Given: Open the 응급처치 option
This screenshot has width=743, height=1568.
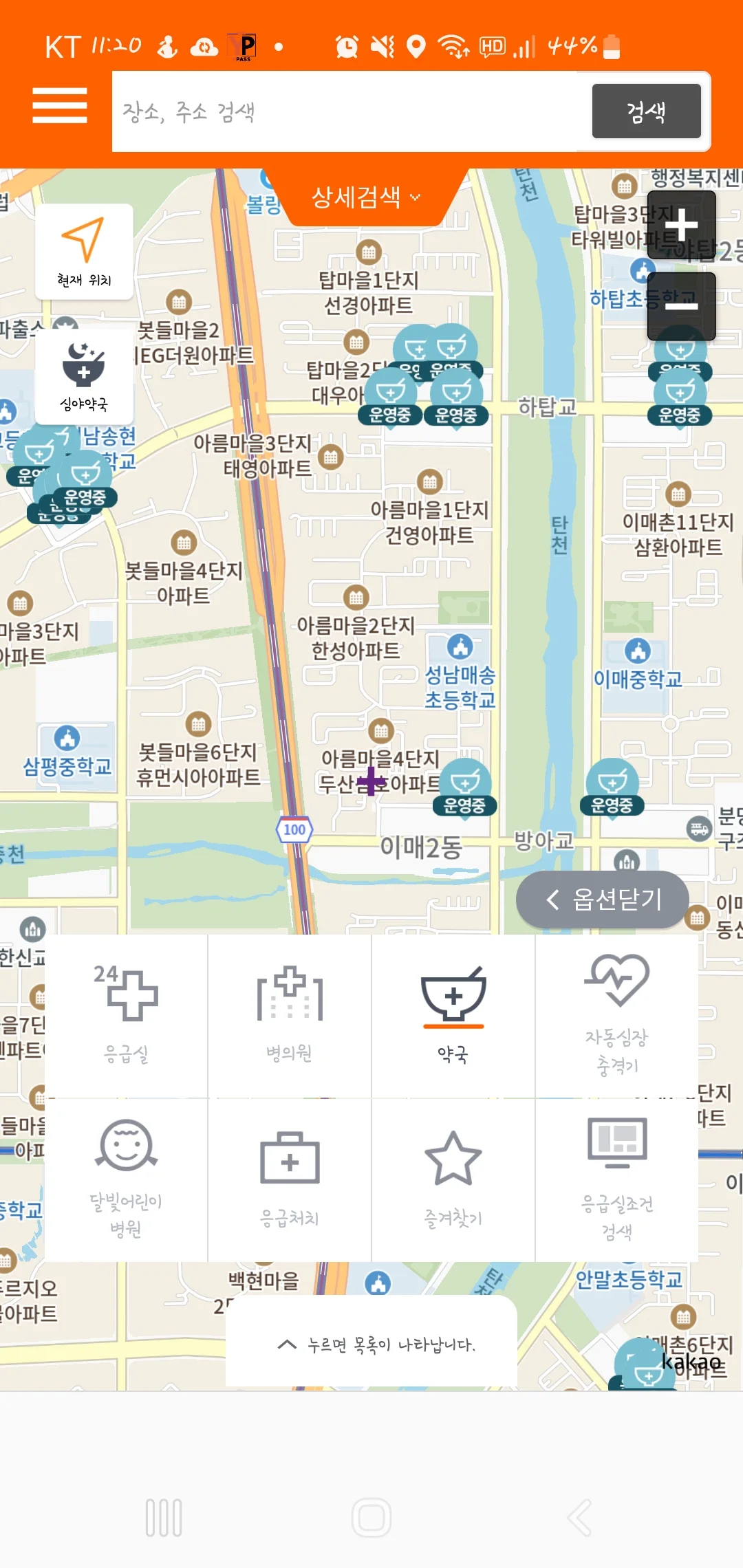Looking at the screenshot, I should tap(290, 1179).
